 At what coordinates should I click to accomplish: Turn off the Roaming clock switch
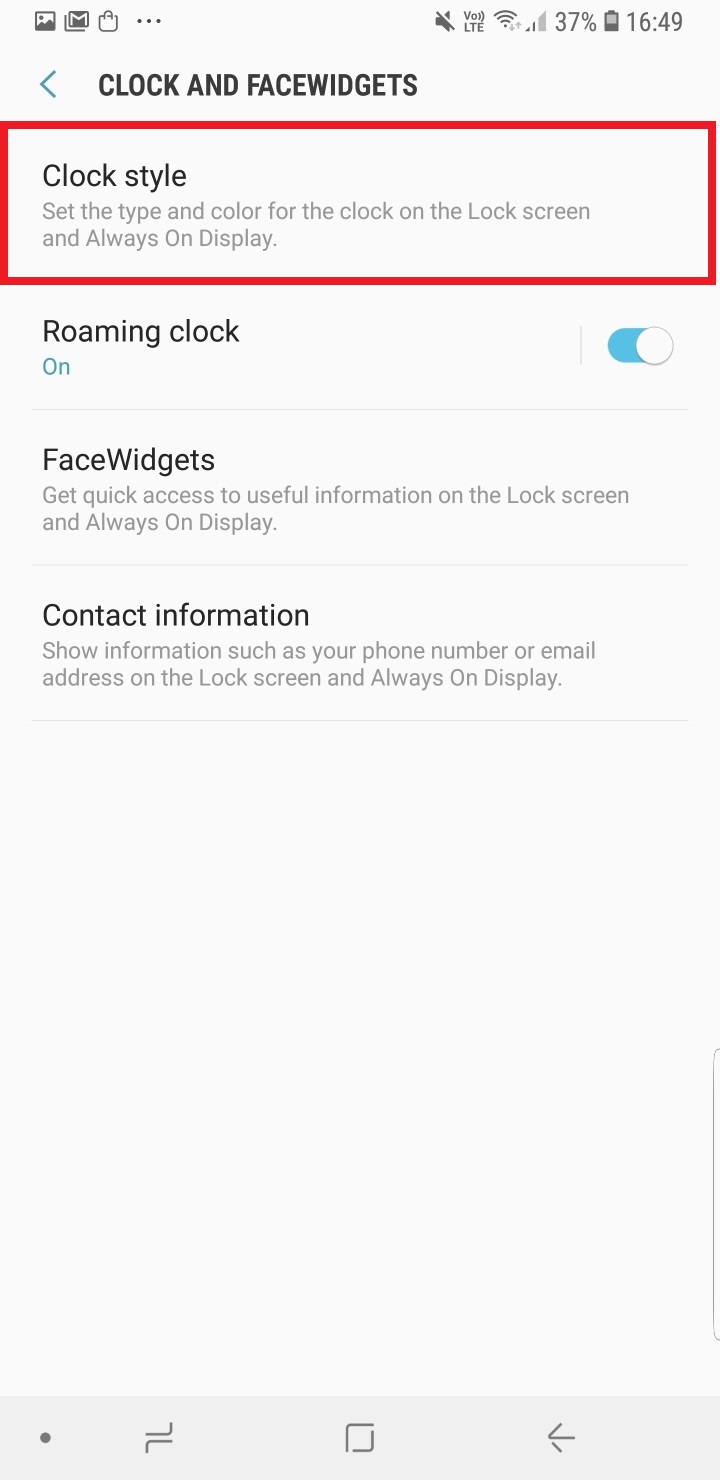click(x=640, y=347)
